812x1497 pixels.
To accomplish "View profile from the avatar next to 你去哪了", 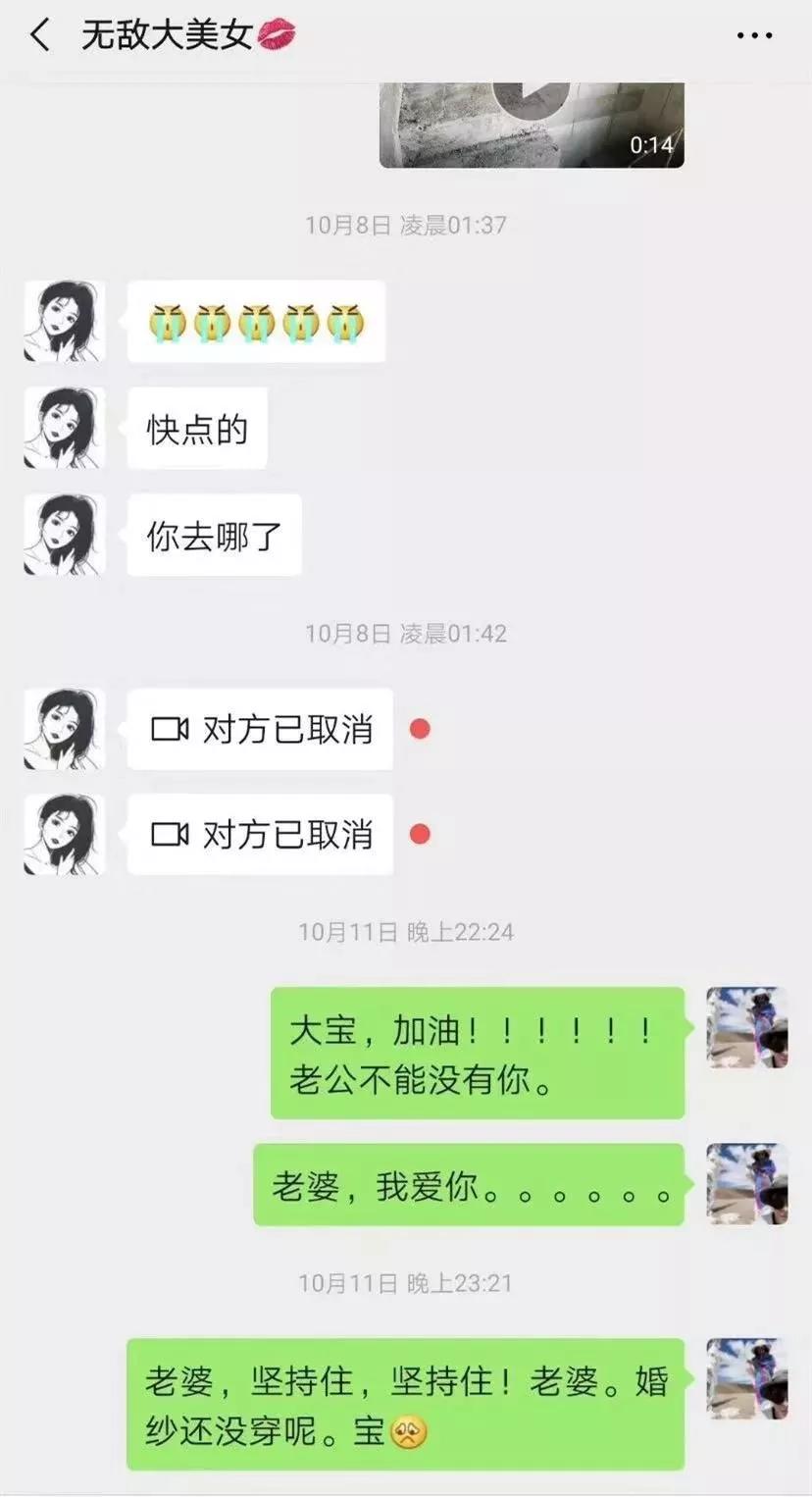I will coord(65,535).
